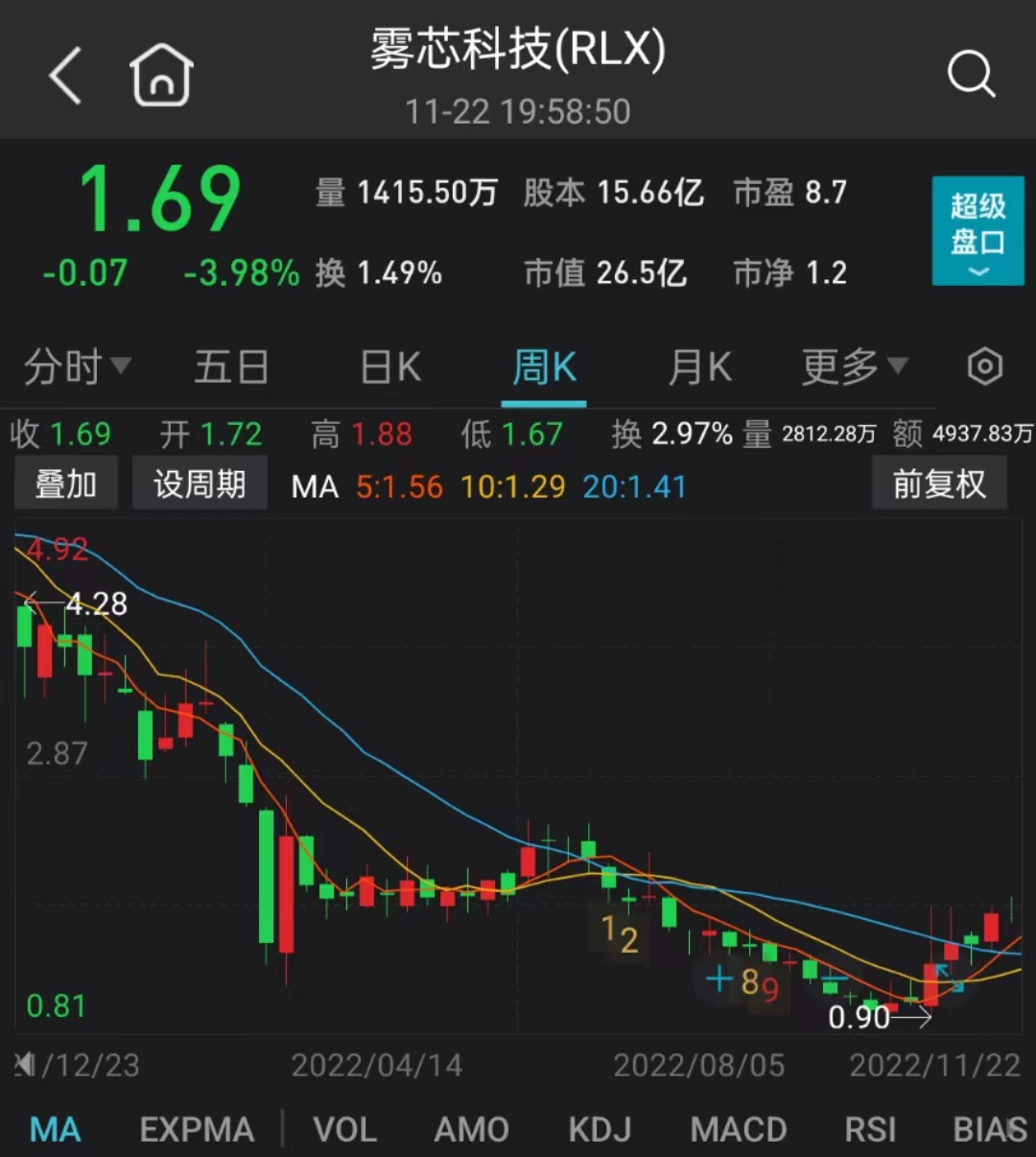Switch to the 日K daily chart tab
This screenshot has height=1157, width=1036.
tap(388, 366)
